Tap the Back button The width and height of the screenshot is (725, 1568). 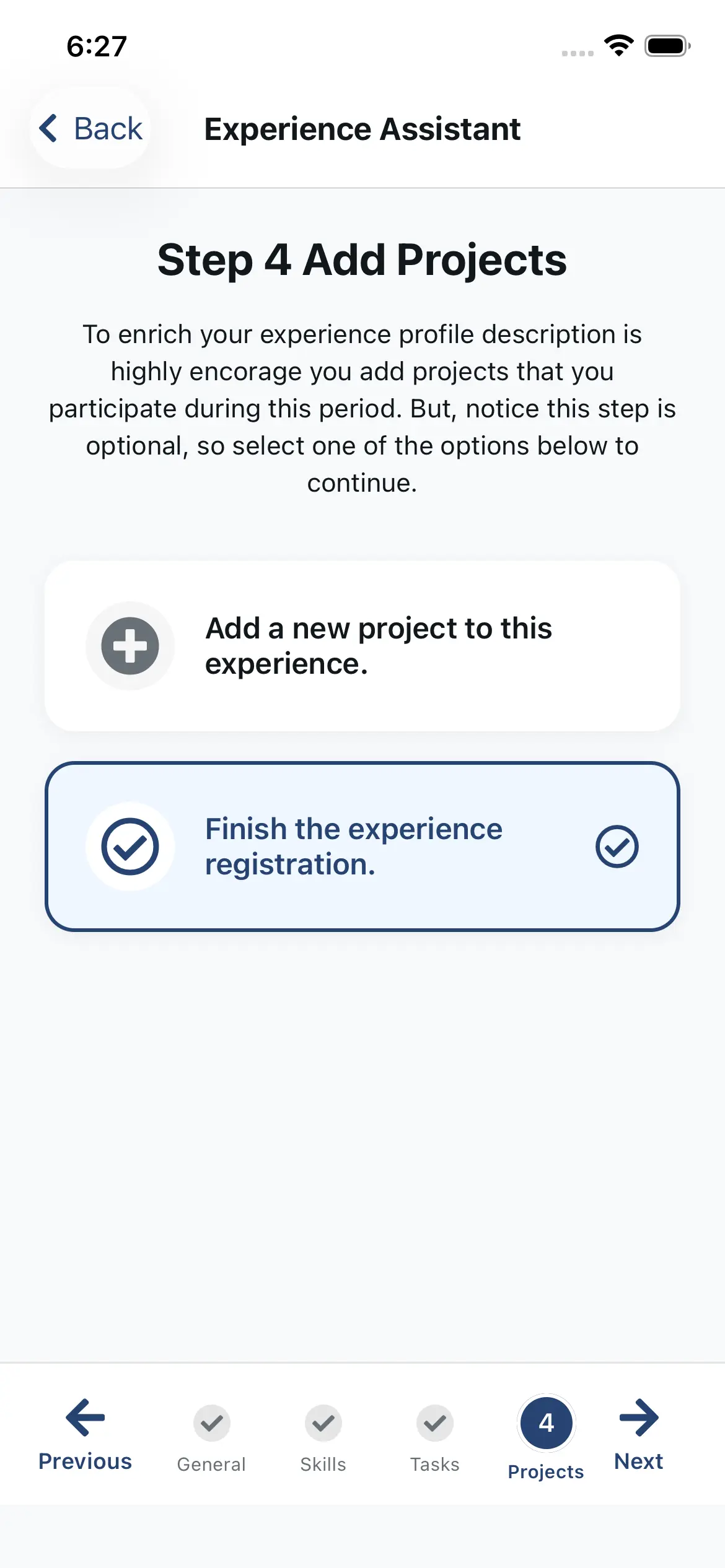pyautogui.click(x=90, y=129)
